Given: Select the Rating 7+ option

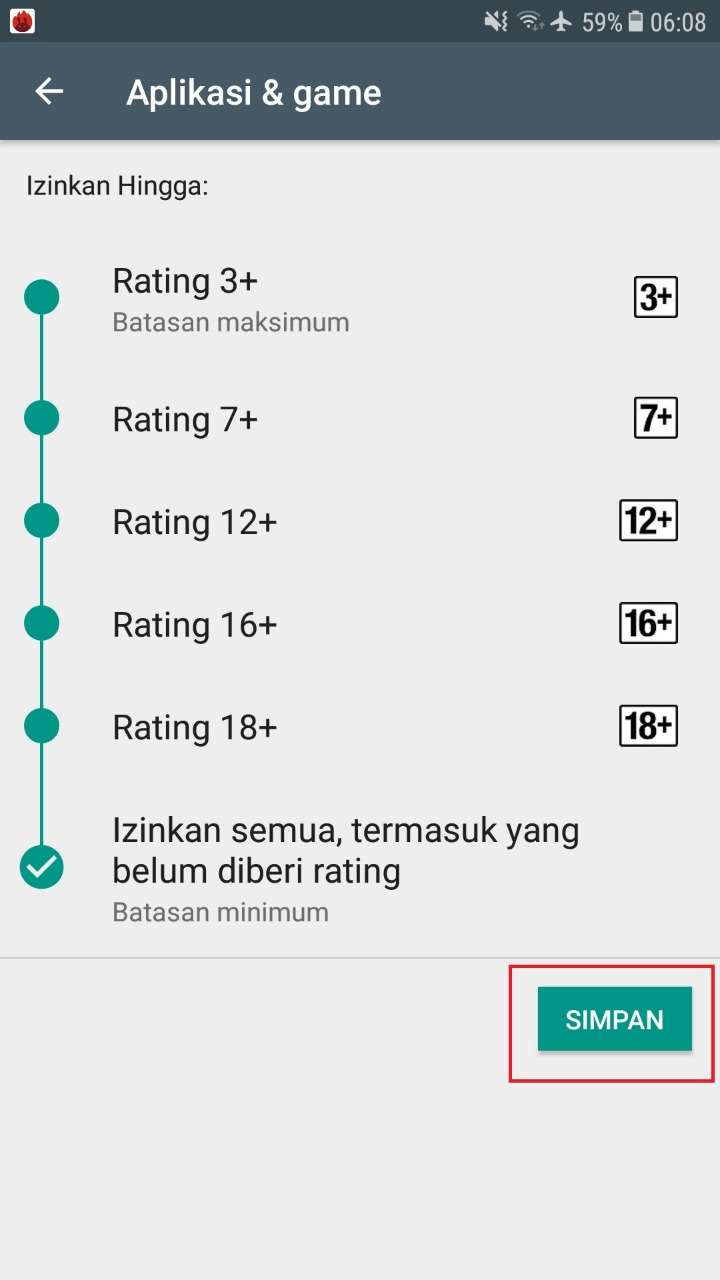Looking at the screenshot, I should pos(185,419).
